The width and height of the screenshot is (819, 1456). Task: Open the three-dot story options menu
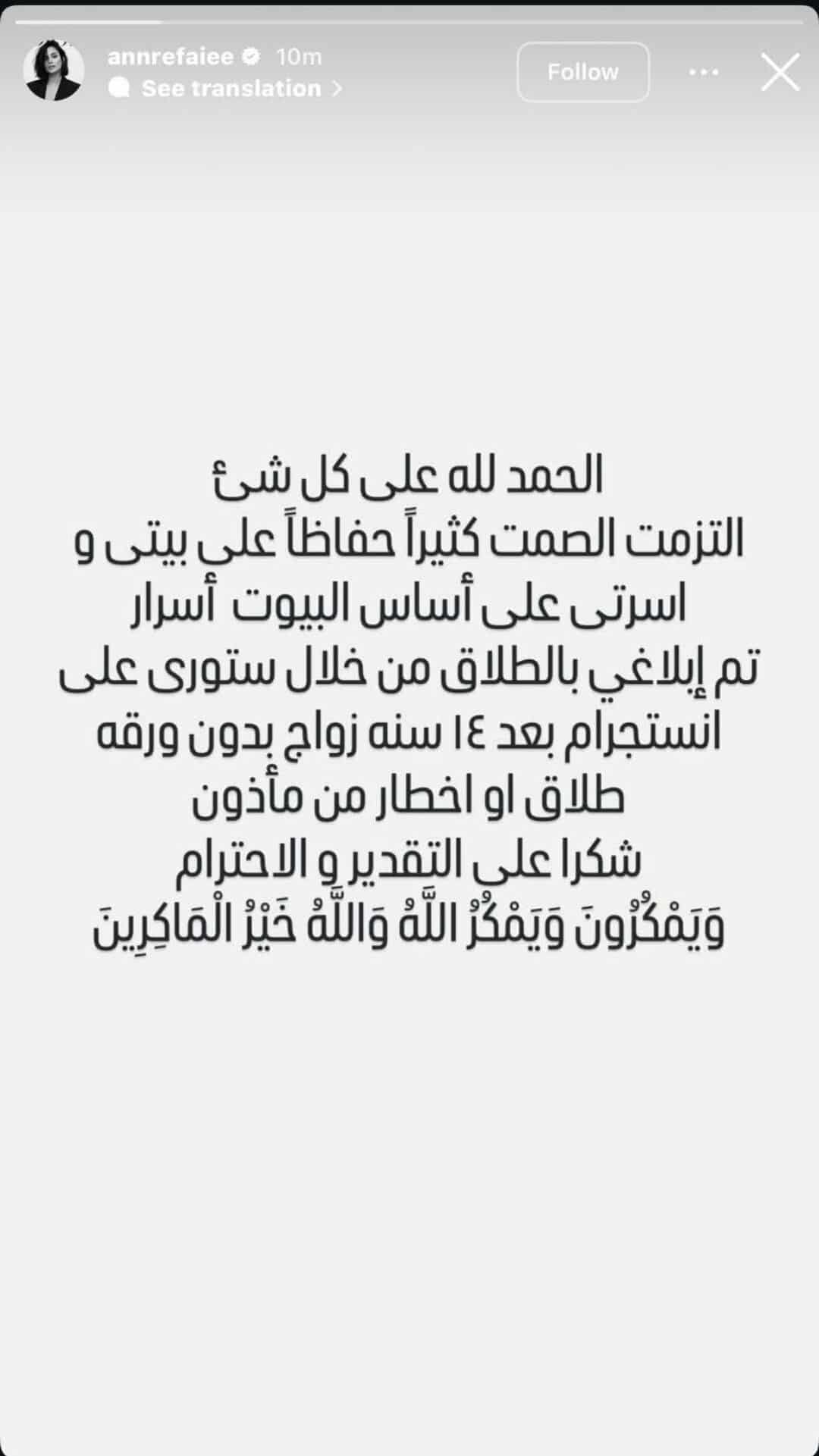[x=704, y=73]
